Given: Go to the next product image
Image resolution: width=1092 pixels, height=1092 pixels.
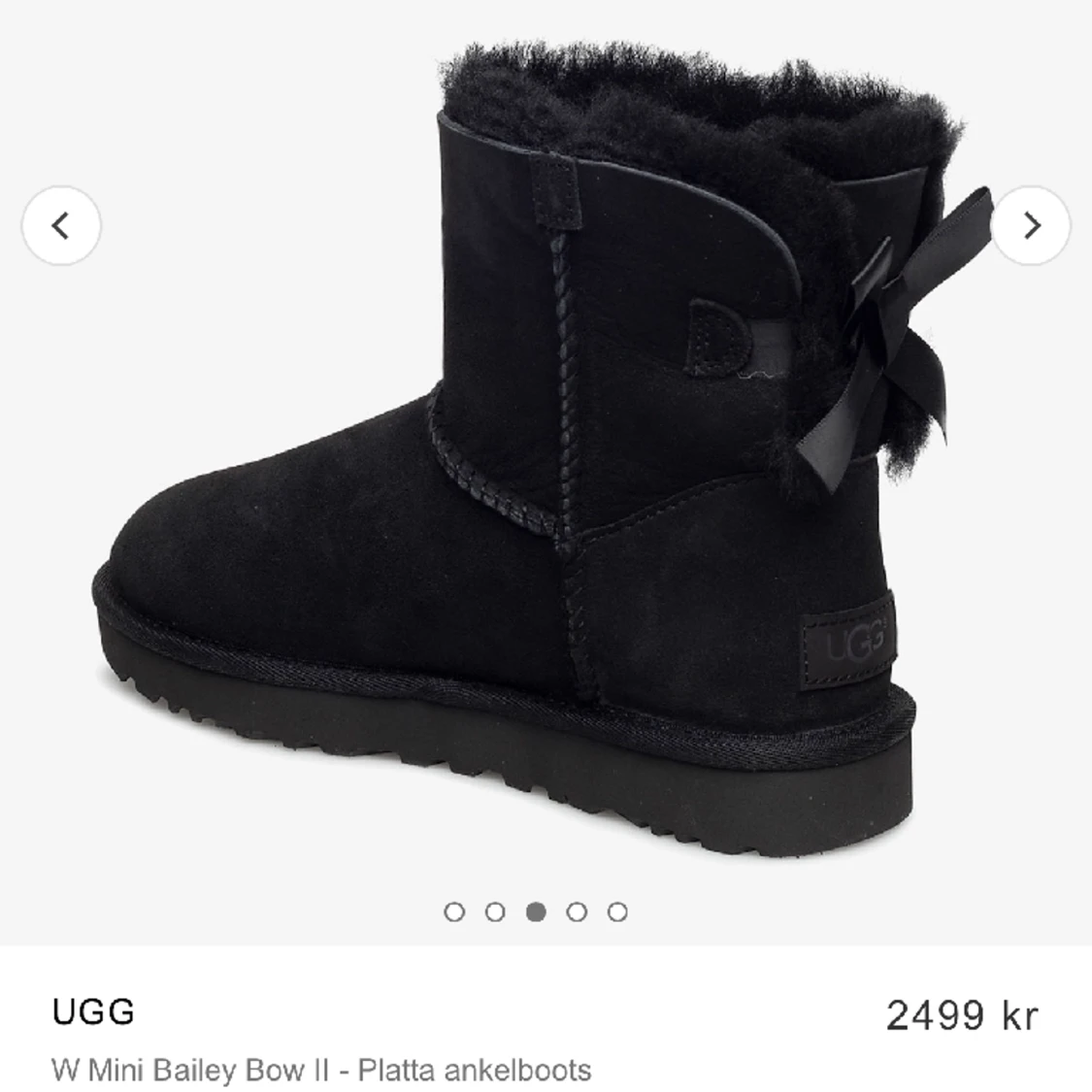Looking at the screenshot, I should pyautogui.click(x=1031, y=226).
